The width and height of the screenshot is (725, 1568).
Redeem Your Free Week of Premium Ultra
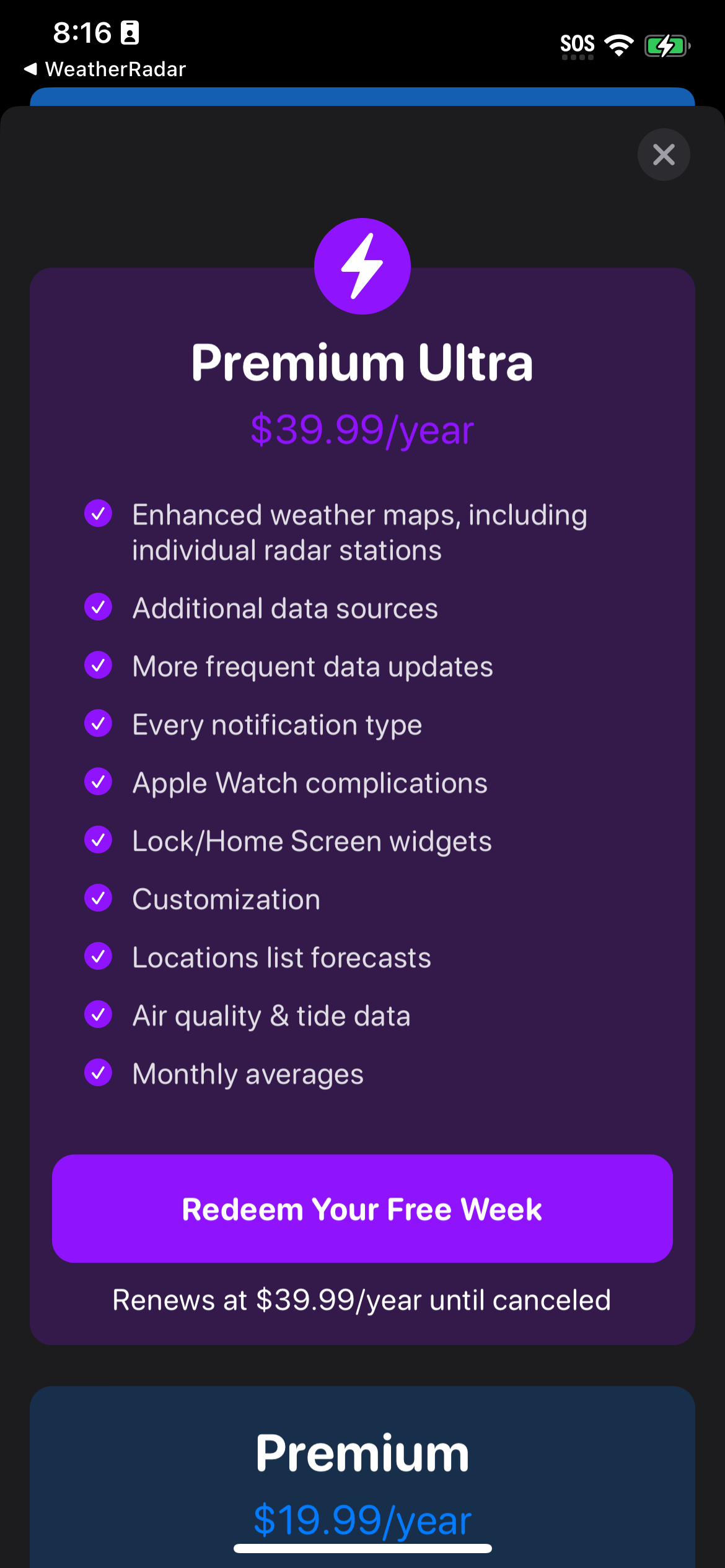click(x=362, y=1208)
